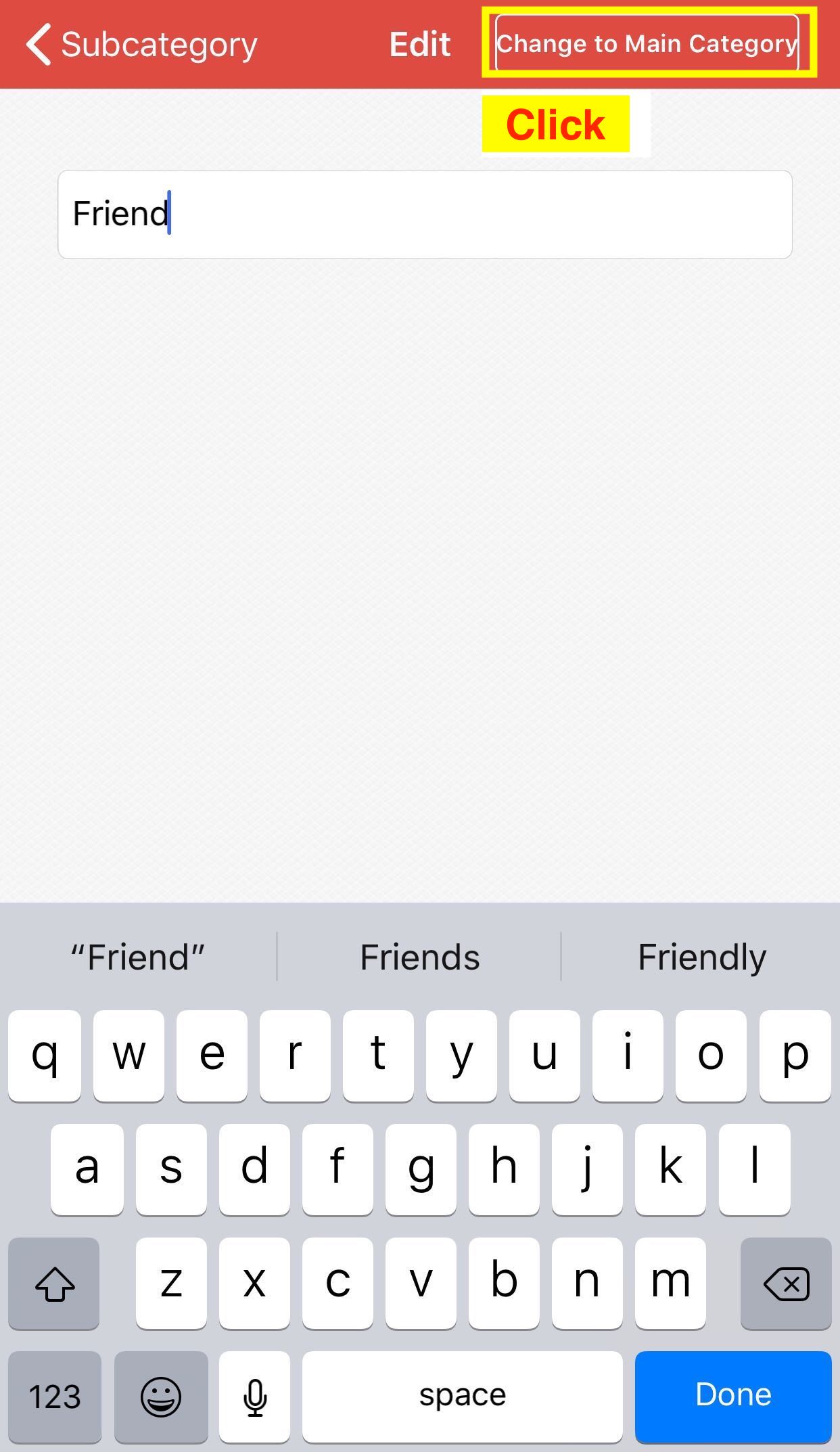840x1452 pixels.
Task: Choose the Friendly keyboard suggestion
Action: tap(701, 957)
